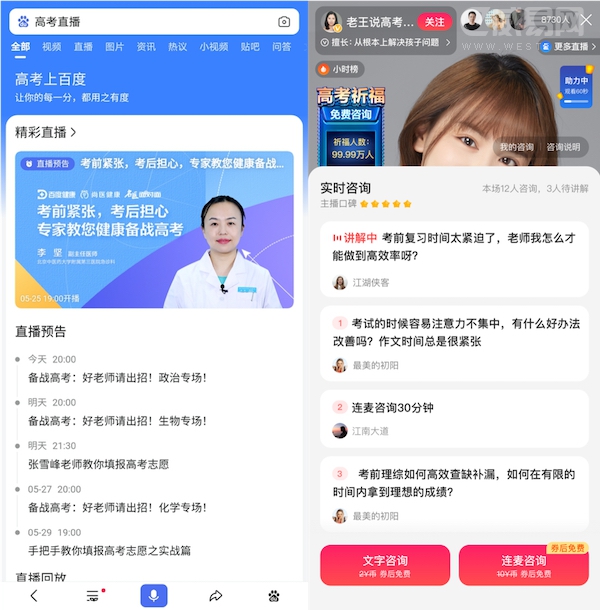Switch to the 资讯 tab
The width and height of the screenshot is (600, 610).
146,47
